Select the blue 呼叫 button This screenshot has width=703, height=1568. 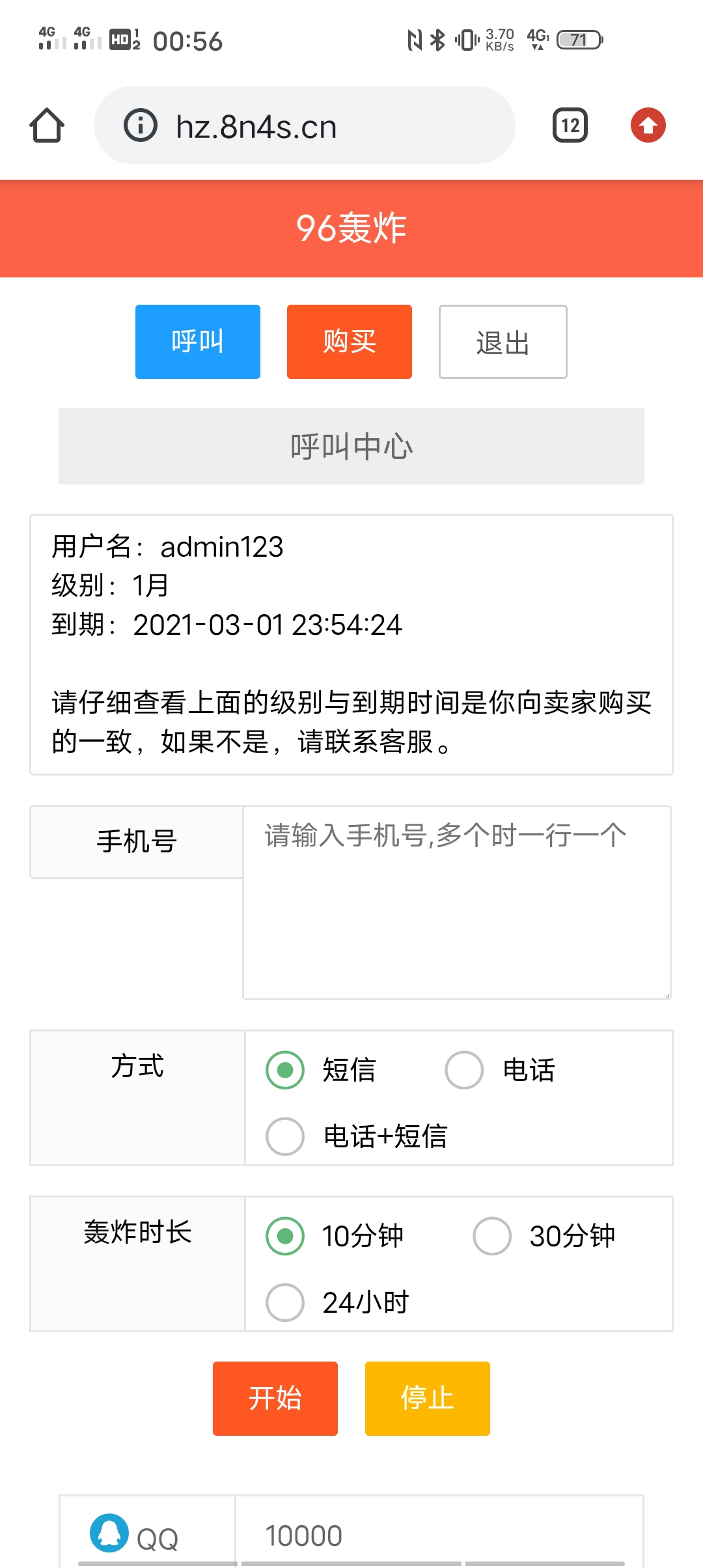coord(198,342)
